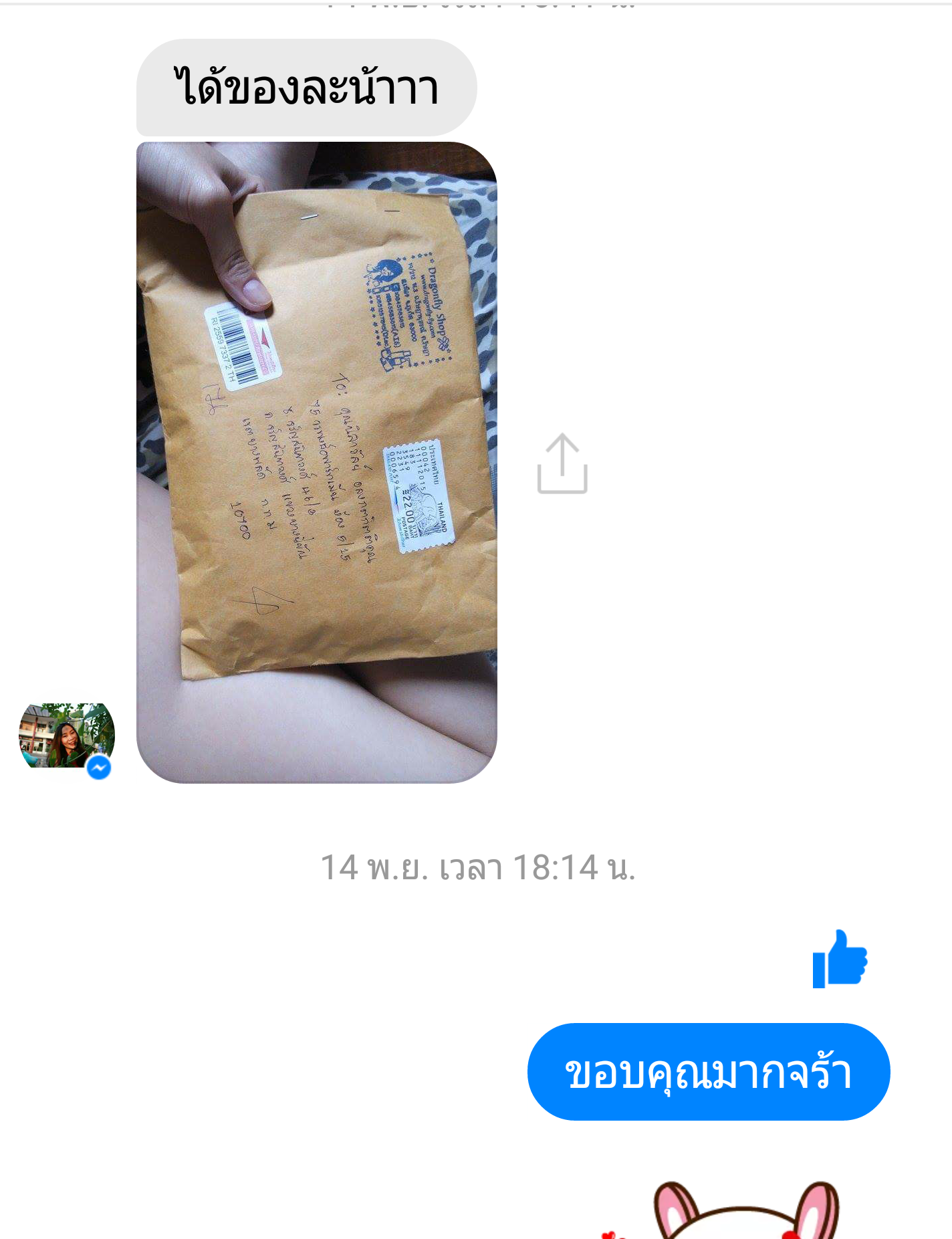The height and width of the screenshot is (1239, 952).
Task: Share the received parcel photo
Action: 562,464
